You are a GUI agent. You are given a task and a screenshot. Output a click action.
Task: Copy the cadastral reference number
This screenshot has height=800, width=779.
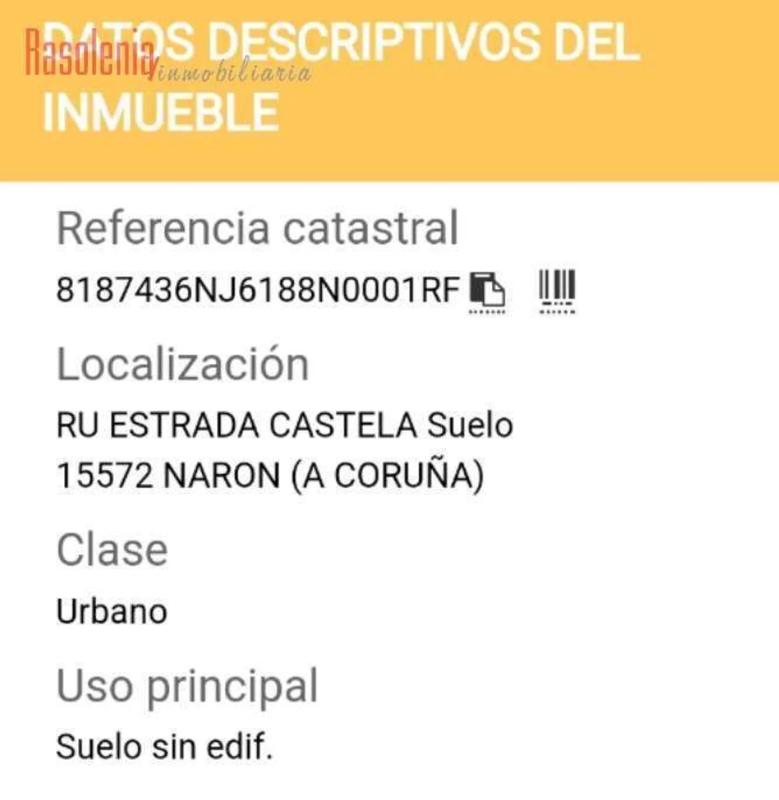click(x=487, y=290)
